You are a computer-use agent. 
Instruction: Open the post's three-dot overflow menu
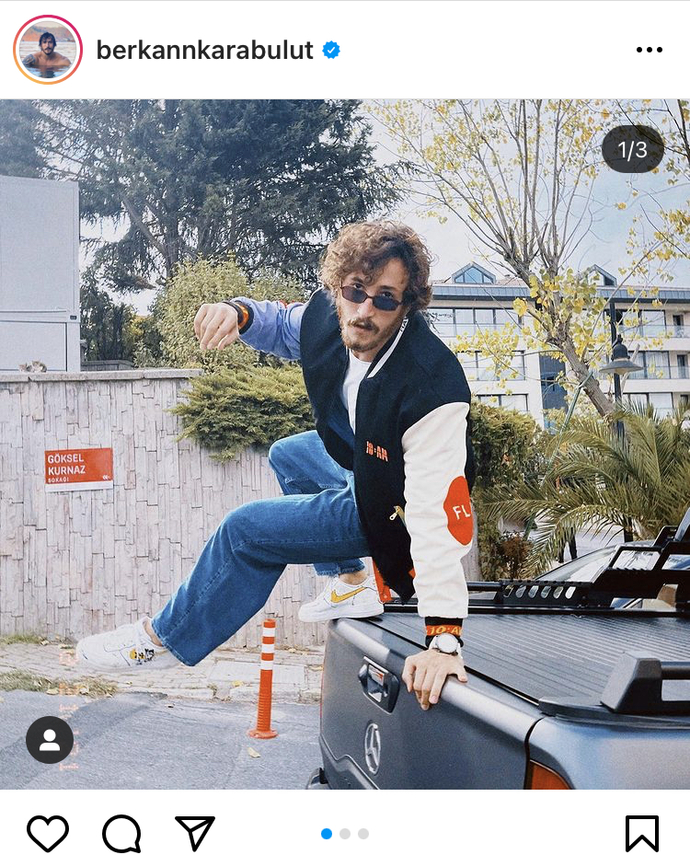[649, 50]
